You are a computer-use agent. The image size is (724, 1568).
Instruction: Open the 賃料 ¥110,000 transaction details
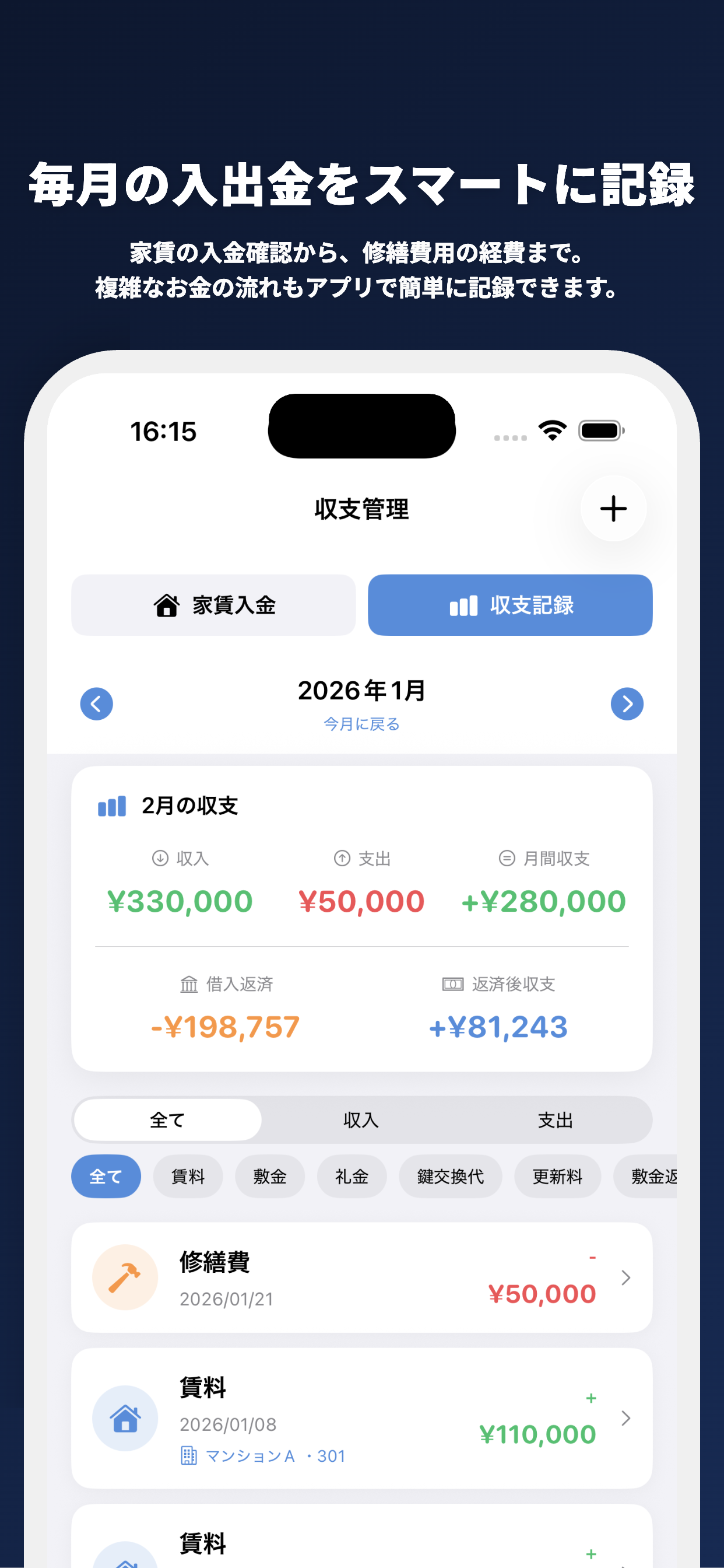[x=625, y=1418]
